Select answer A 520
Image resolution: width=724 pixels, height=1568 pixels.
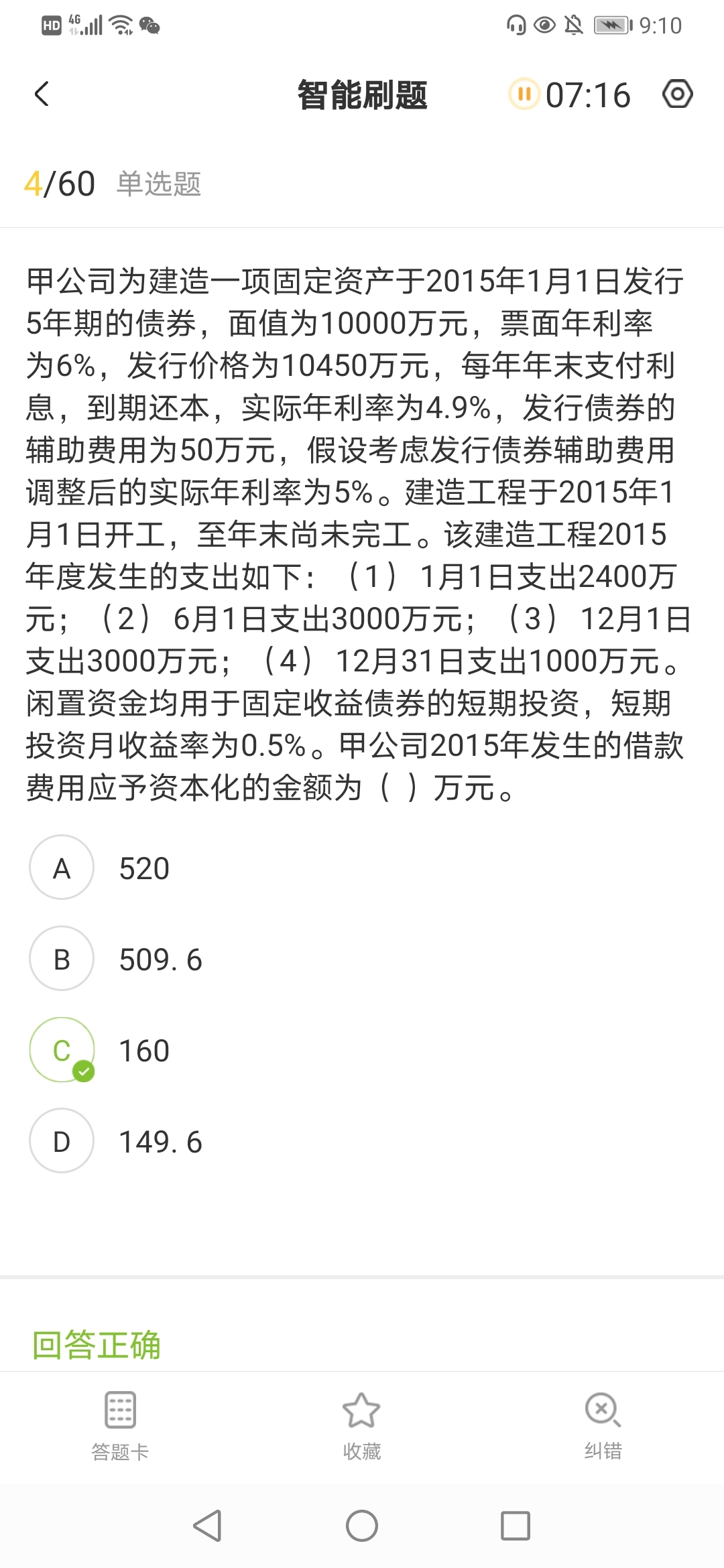62,868
